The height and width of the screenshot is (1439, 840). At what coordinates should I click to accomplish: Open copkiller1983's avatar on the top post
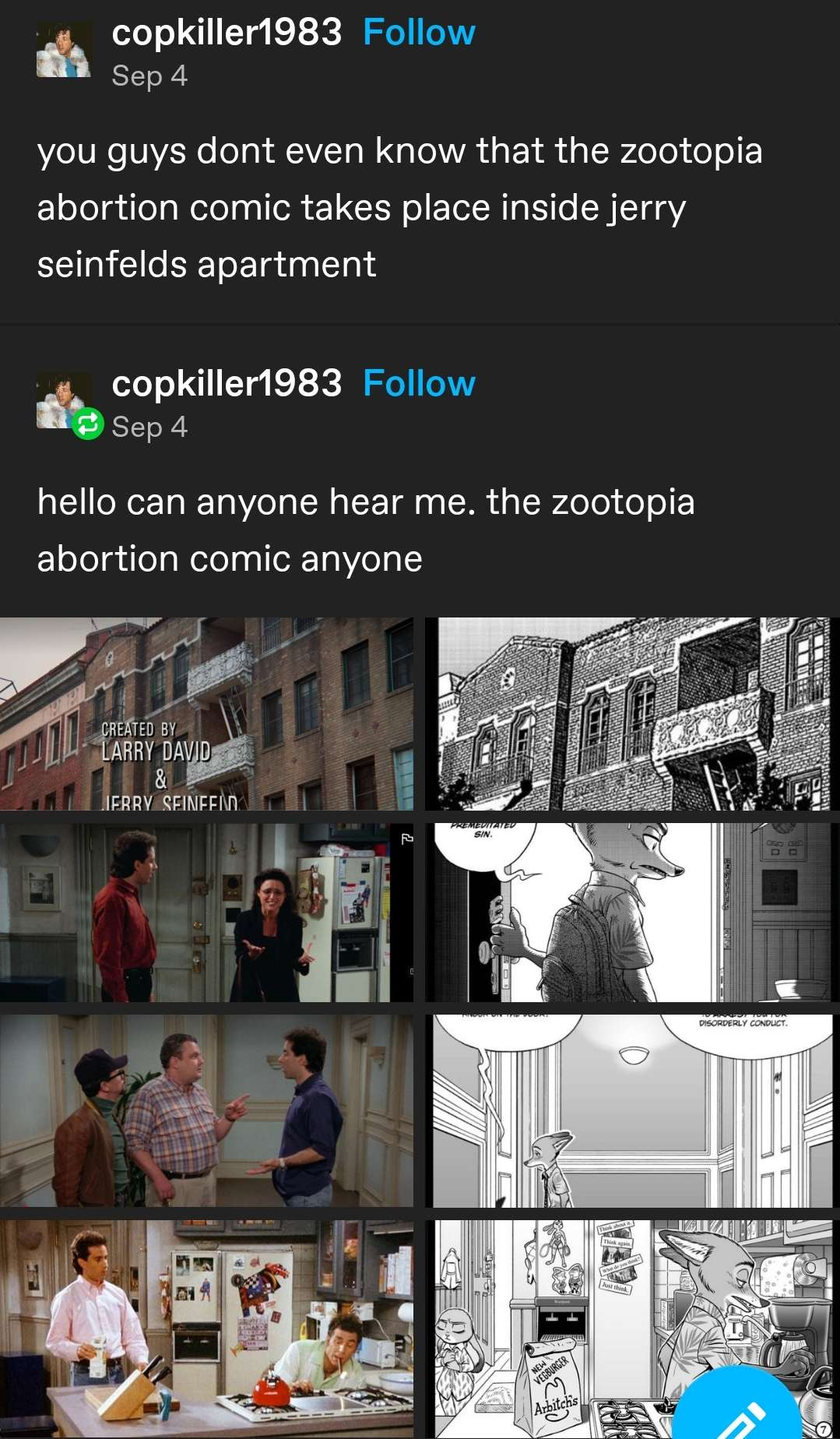click(x=64, y=51)
